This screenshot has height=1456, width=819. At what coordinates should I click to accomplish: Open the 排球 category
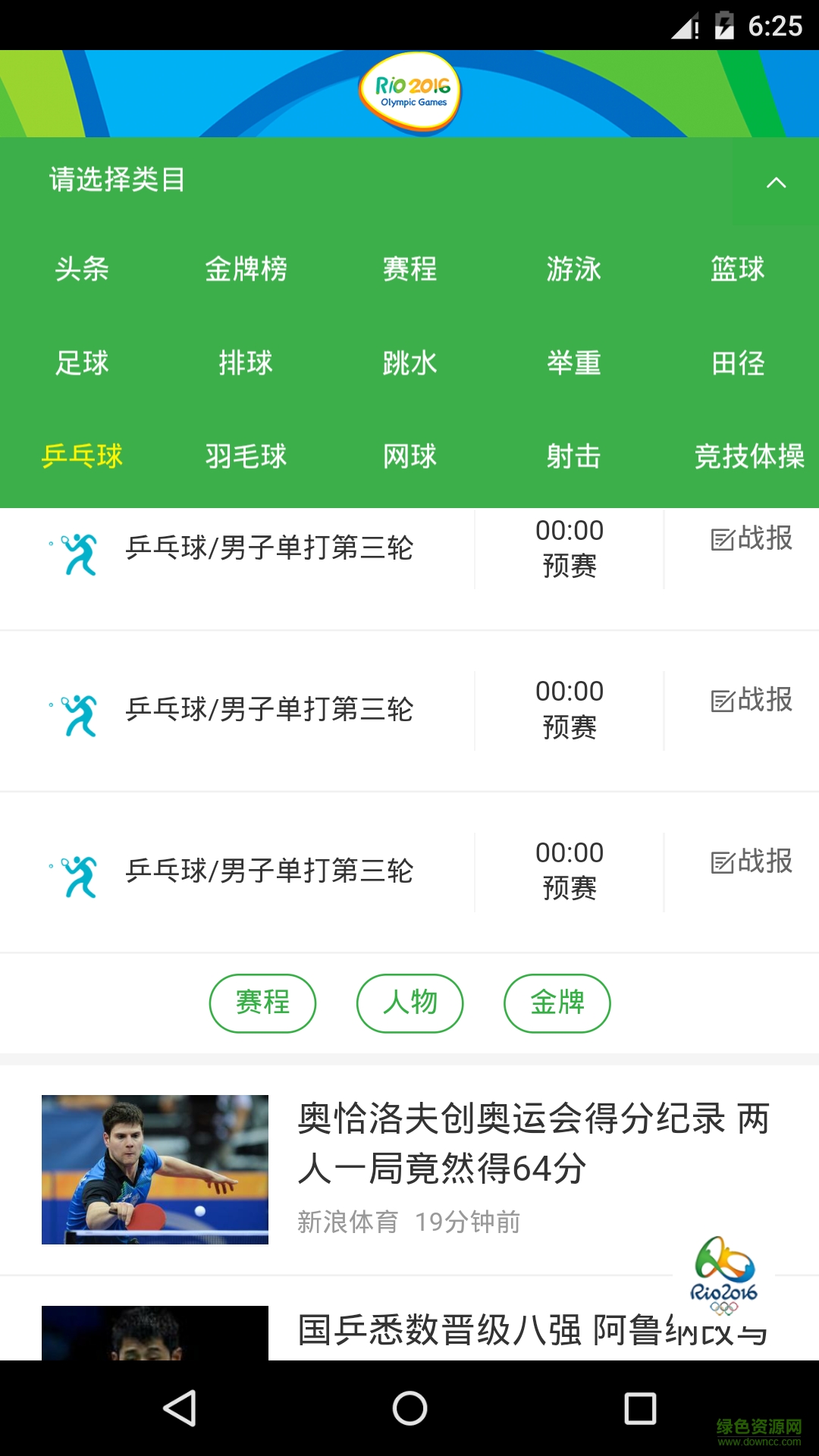pos(246,363)
